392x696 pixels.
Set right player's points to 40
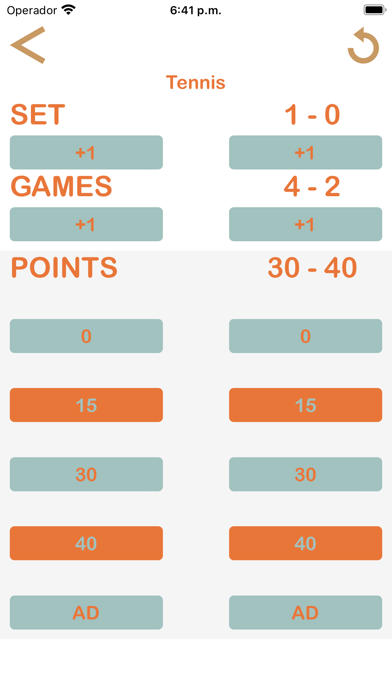coord(305,543)
